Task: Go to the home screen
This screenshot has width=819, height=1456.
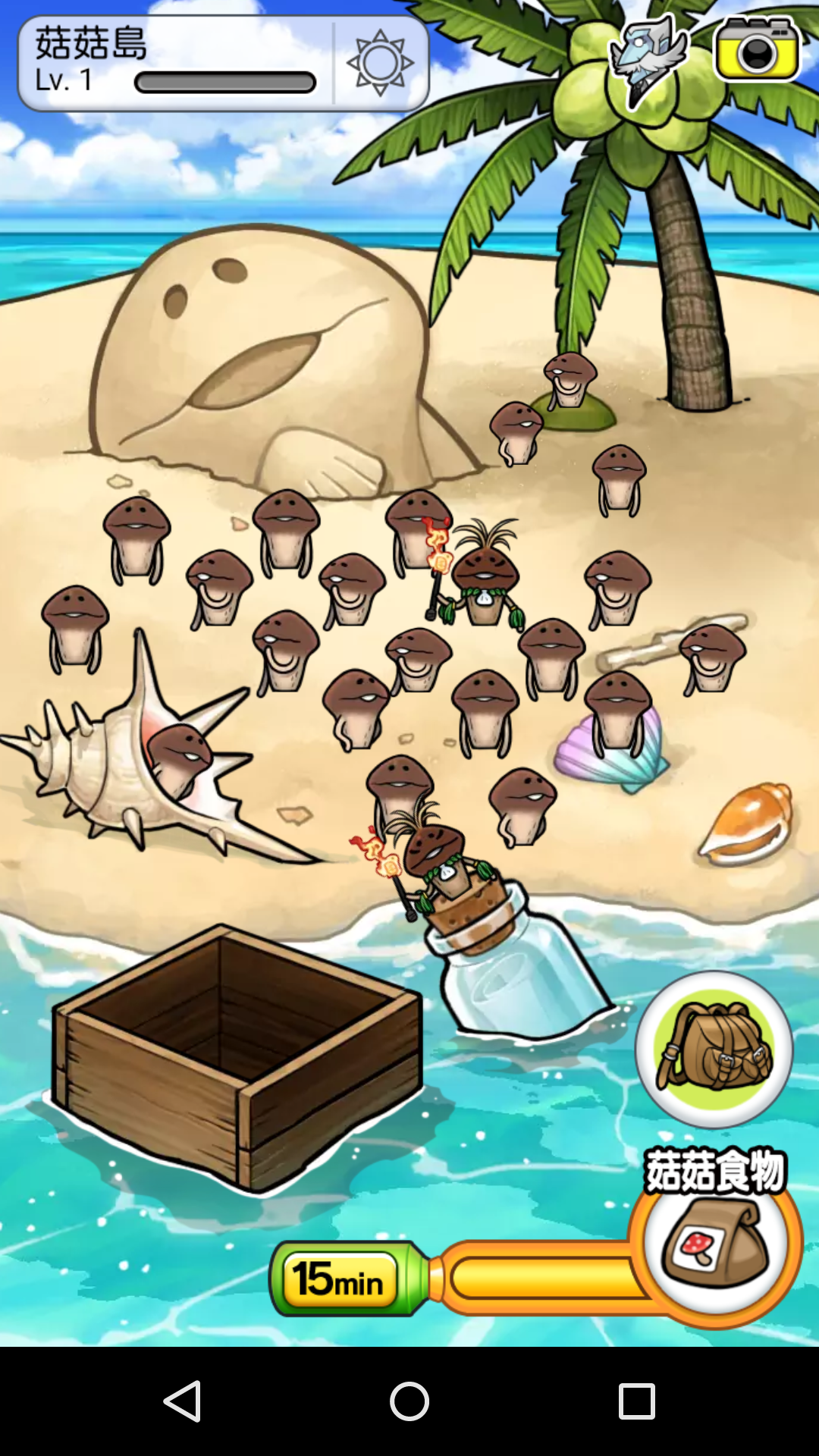Action: tap(409, 1401)
